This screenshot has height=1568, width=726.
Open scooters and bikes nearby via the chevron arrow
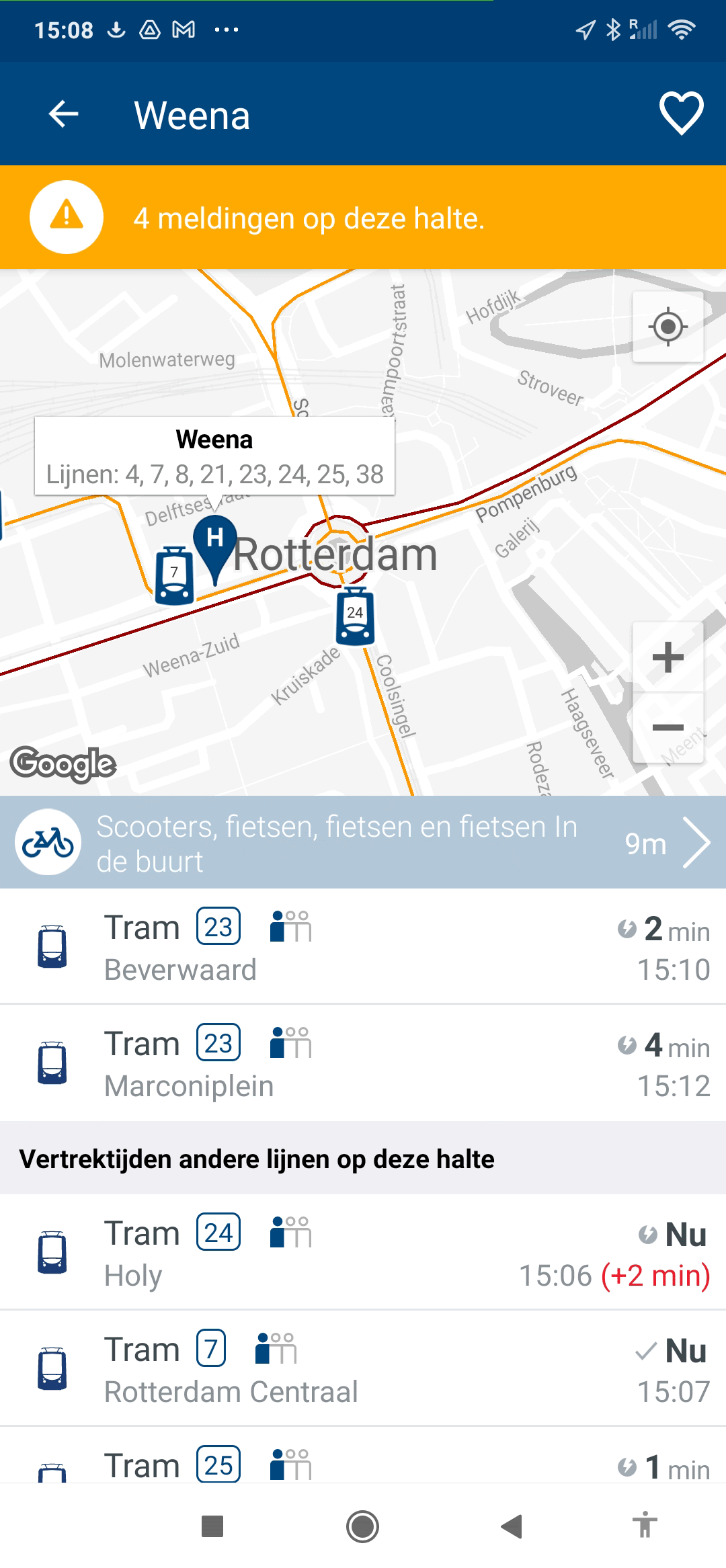coord(698,841)
